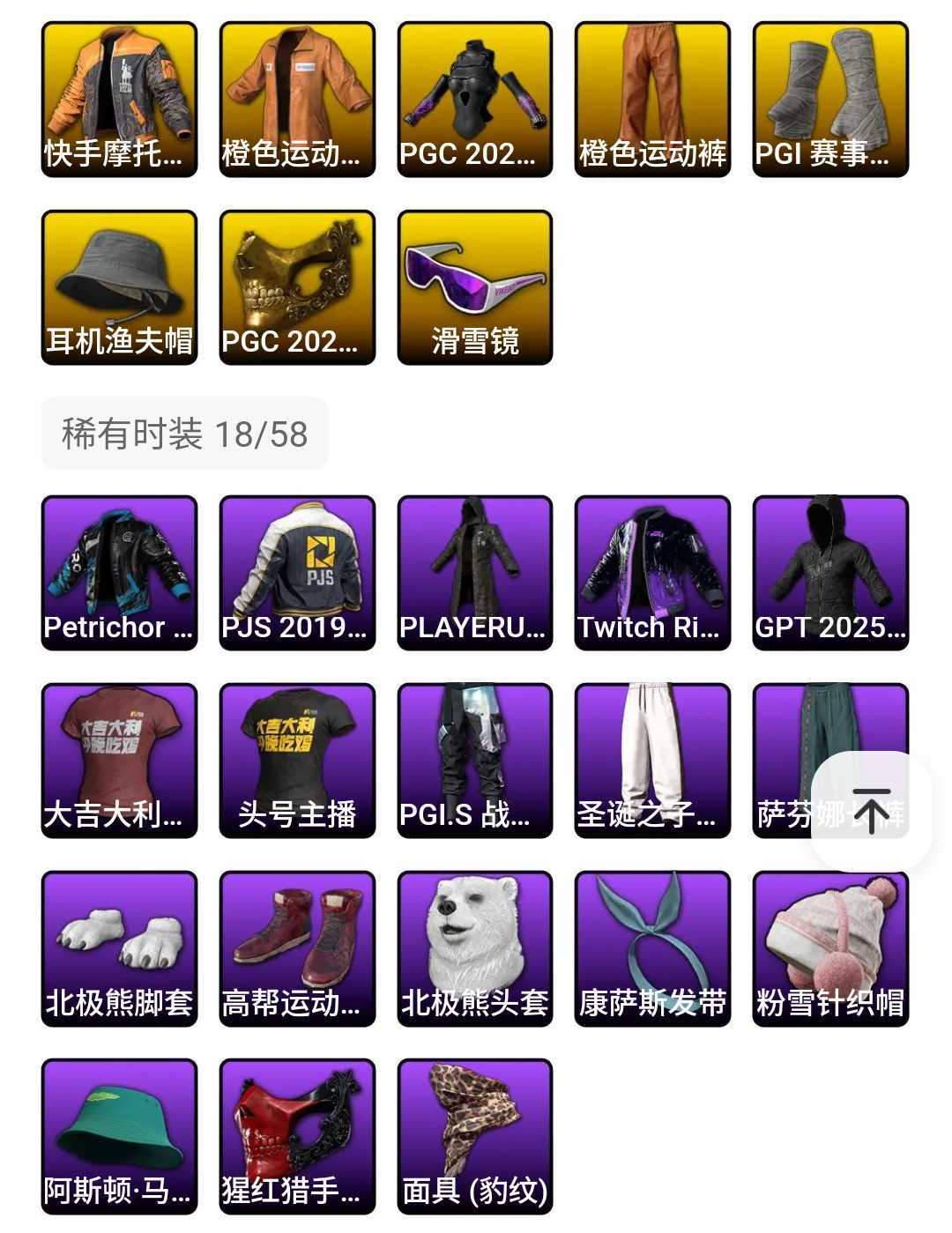View the 康萨斯发带 headband item
Viewport: 952px width, 1233px height.
pyautogui.click(x=652, y=948)
